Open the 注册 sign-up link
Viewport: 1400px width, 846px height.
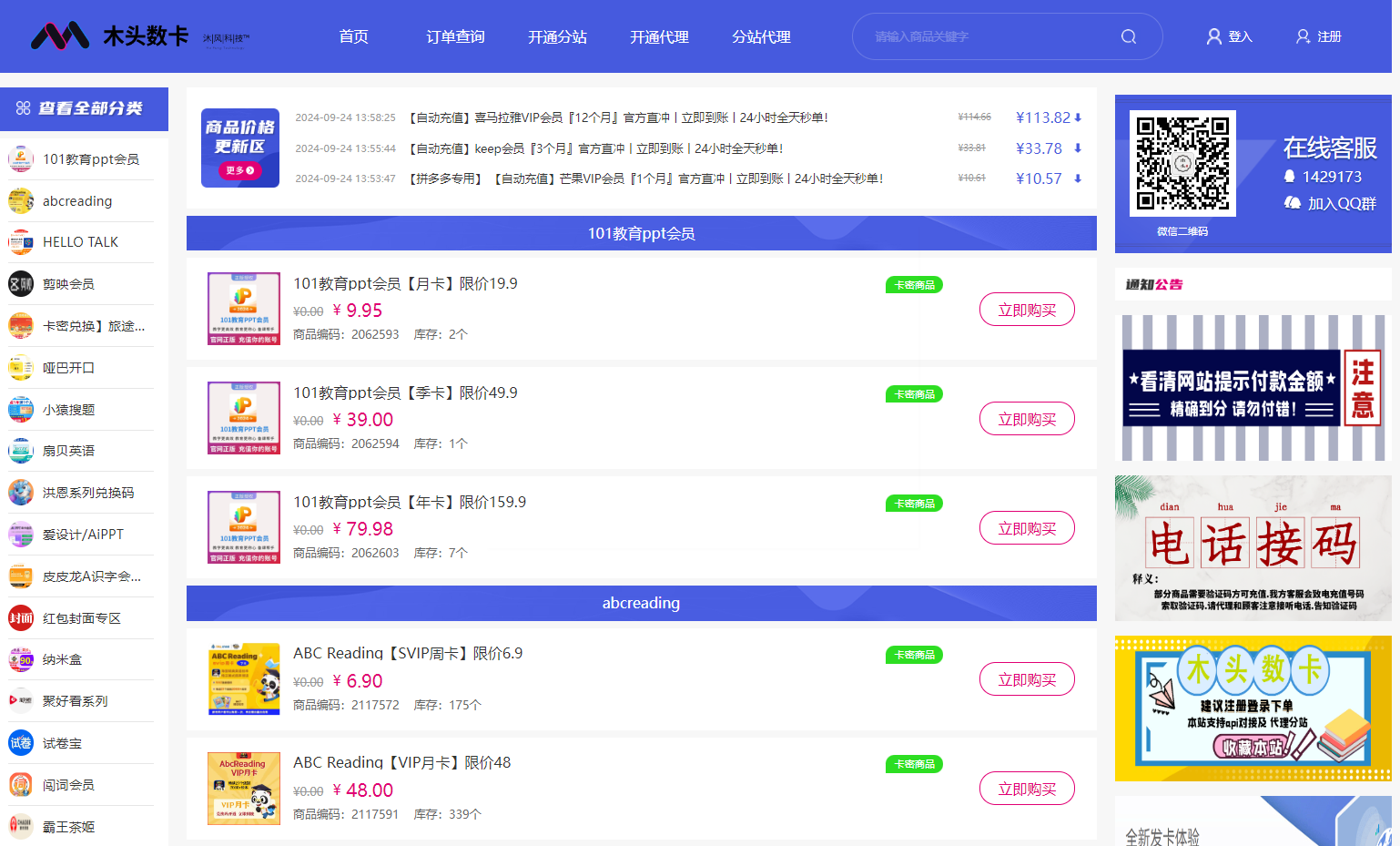[1319, 36]
